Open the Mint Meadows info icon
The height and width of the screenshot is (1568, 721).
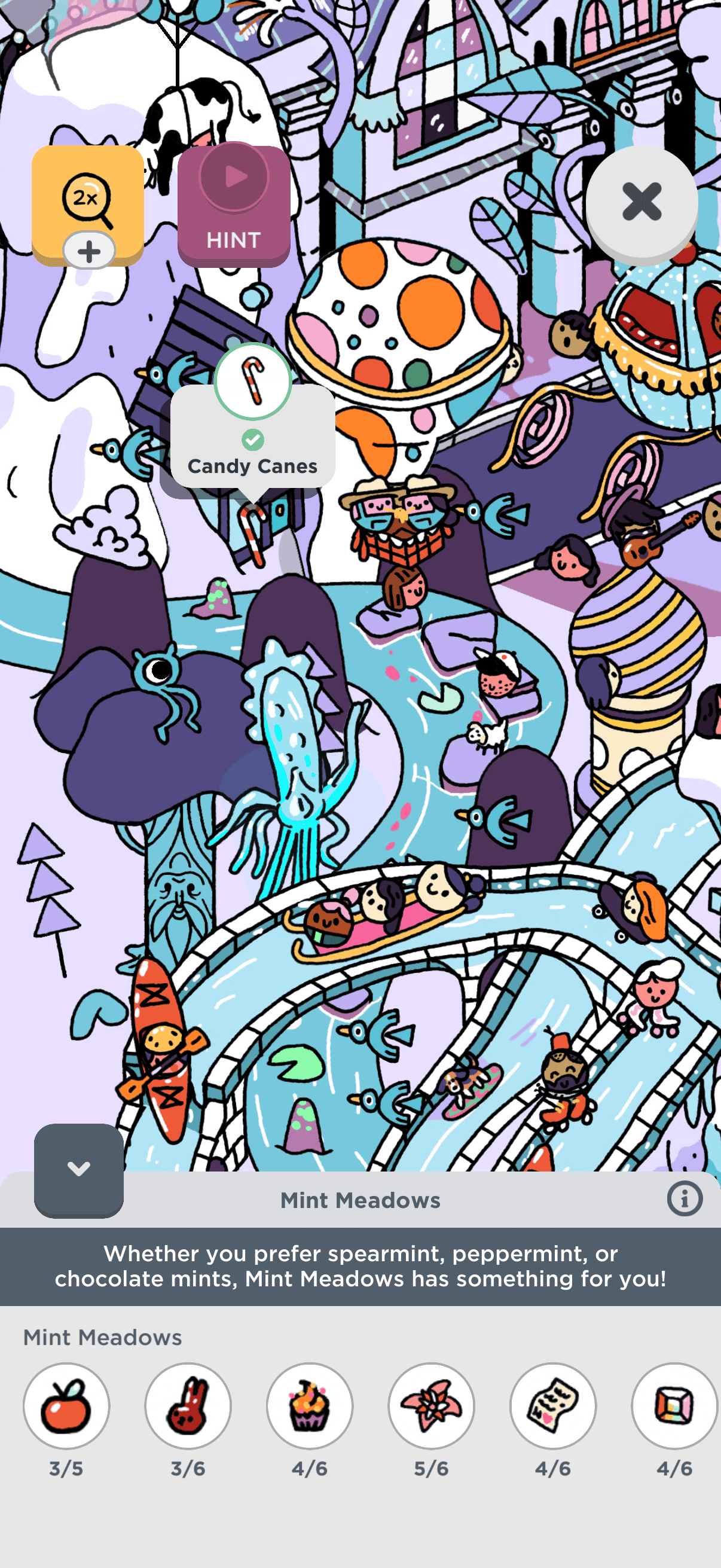pos(684,1199)
